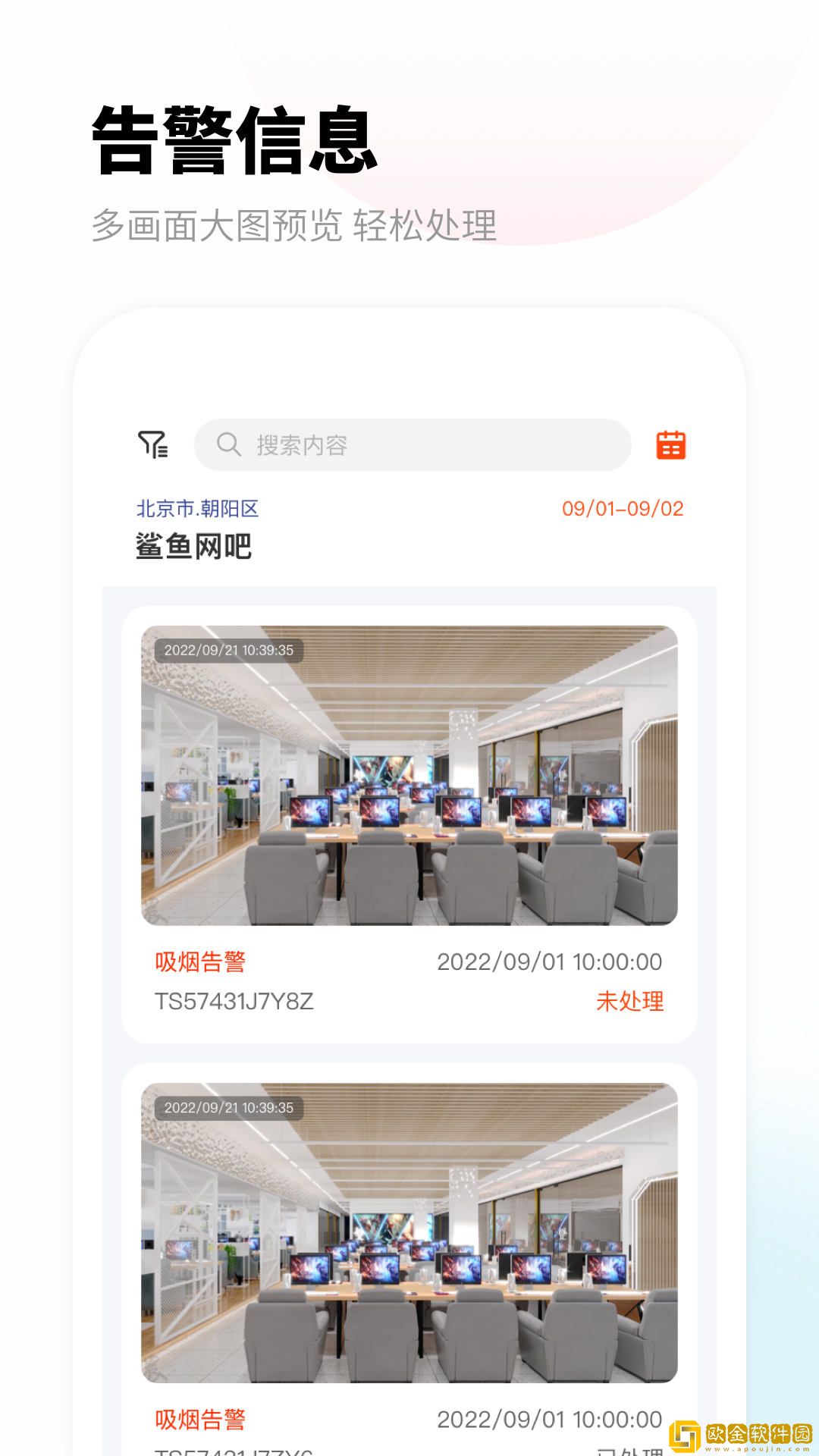Select the location label 北京市.朝阳区
The width and height of the screenshot is (819, 1456).
pos(196,510)
